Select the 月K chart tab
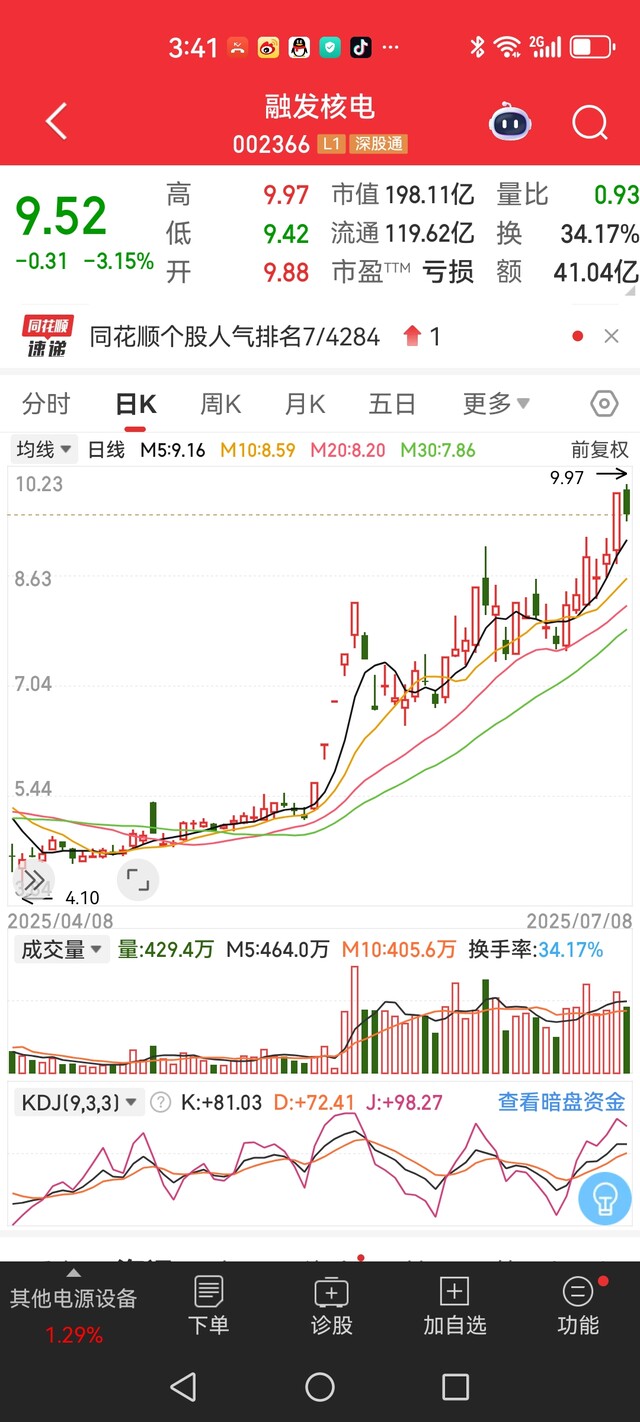The image size is (640, 1422). tap(305, 404)
